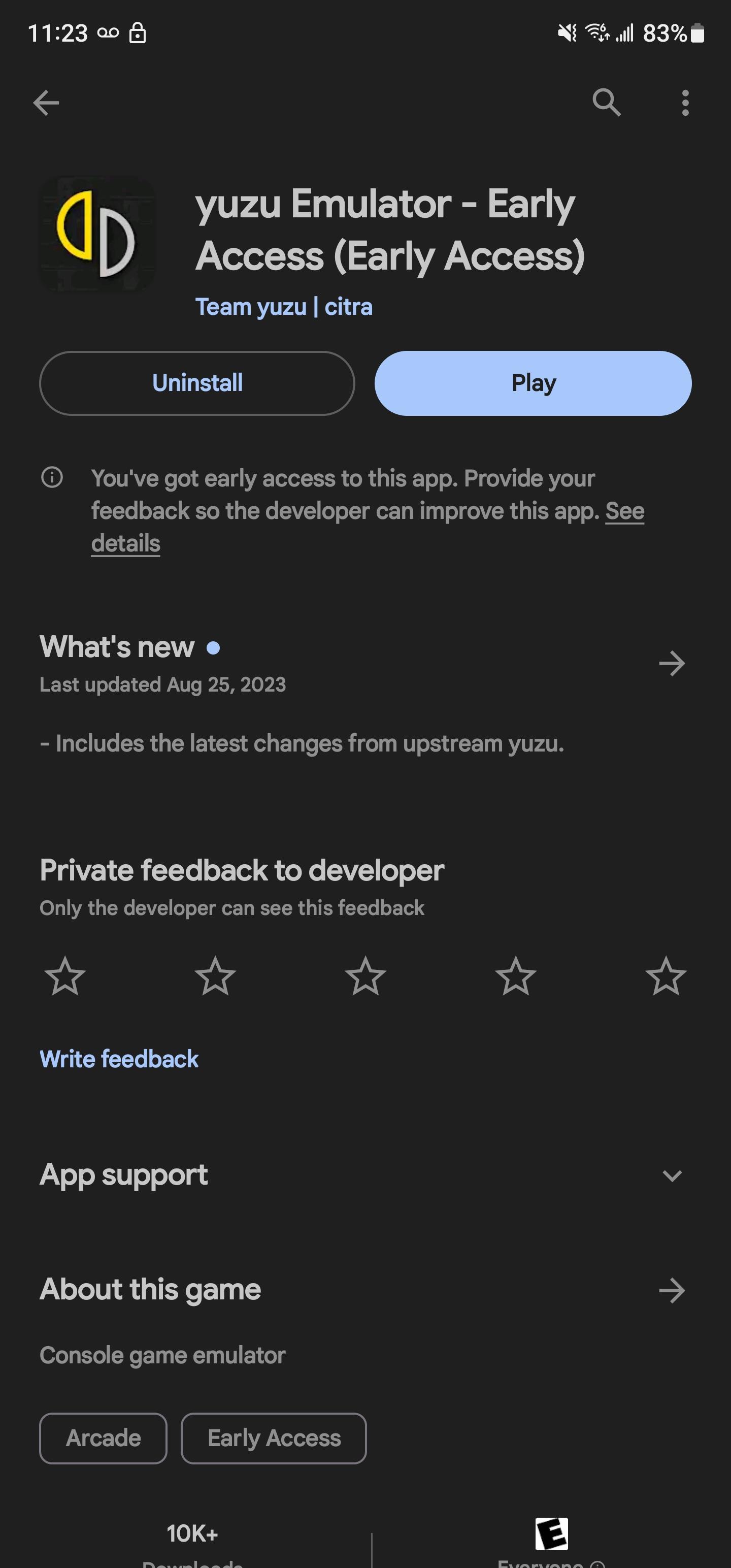Expand the App support section

pos(672,1175)
